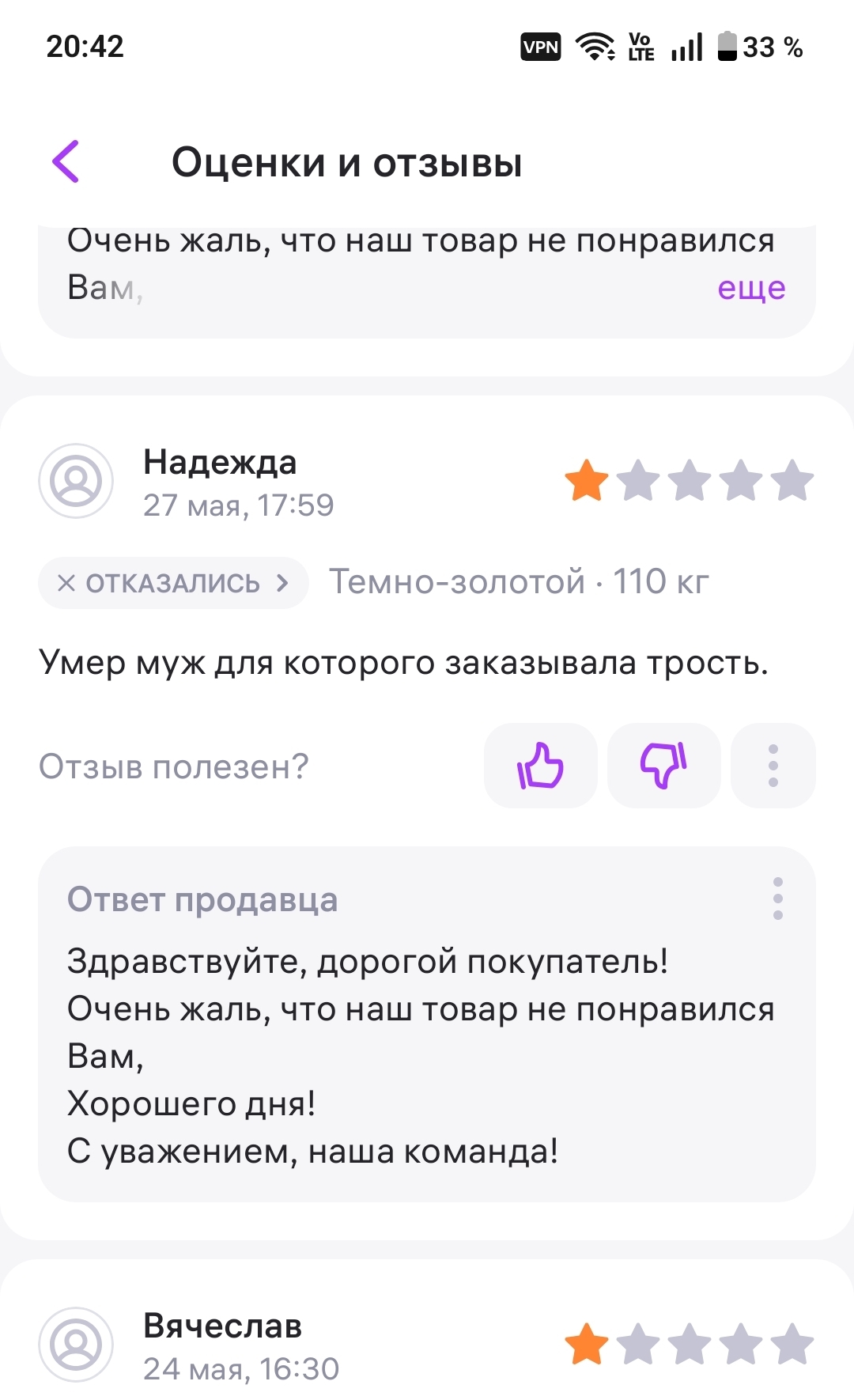Expand seller reply with «еще» link
This screenshot has height=1400, width=854.
click(750, 288)
